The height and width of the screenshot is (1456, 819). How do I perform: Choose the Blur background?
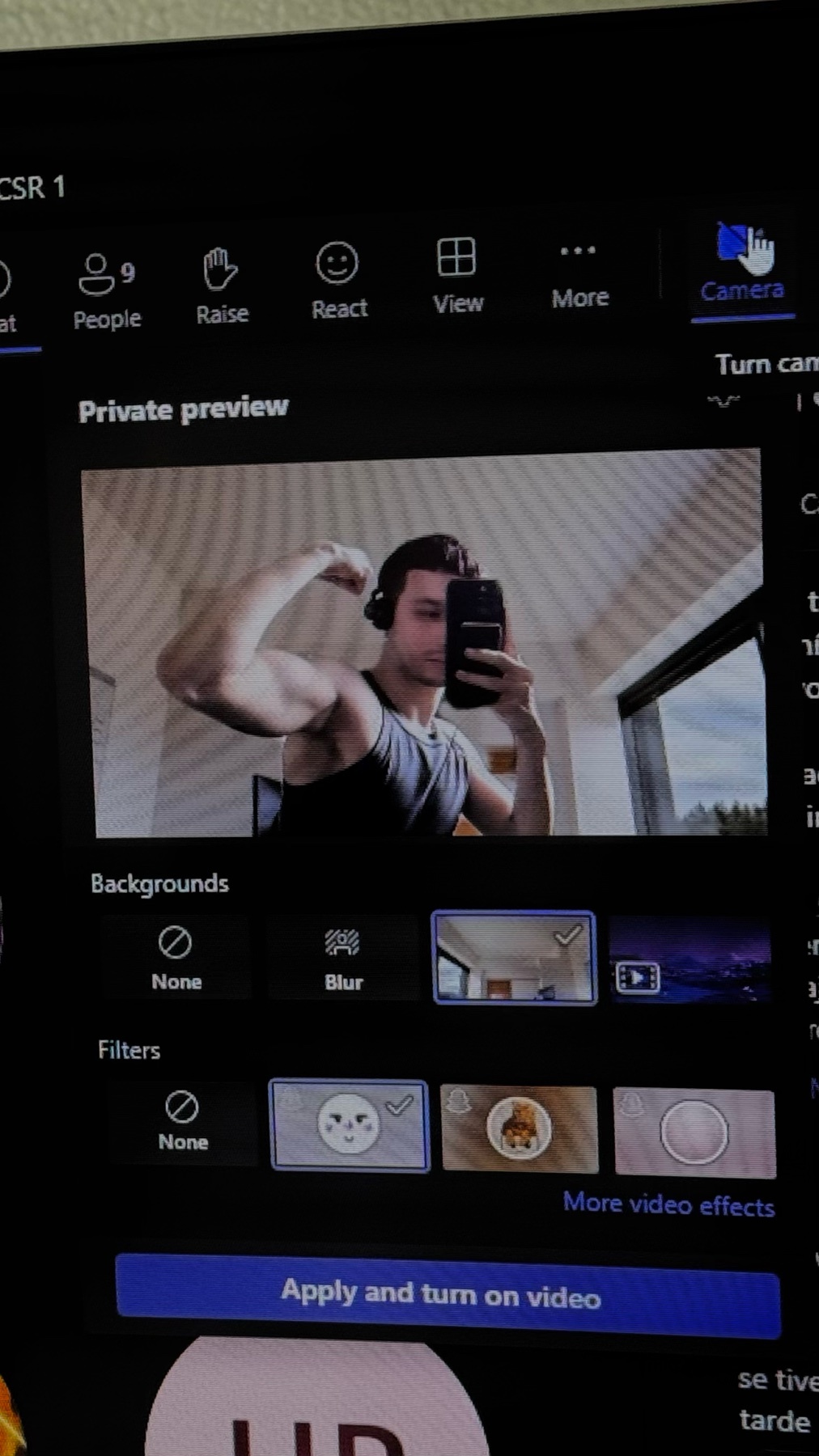(x=343, y=959)
